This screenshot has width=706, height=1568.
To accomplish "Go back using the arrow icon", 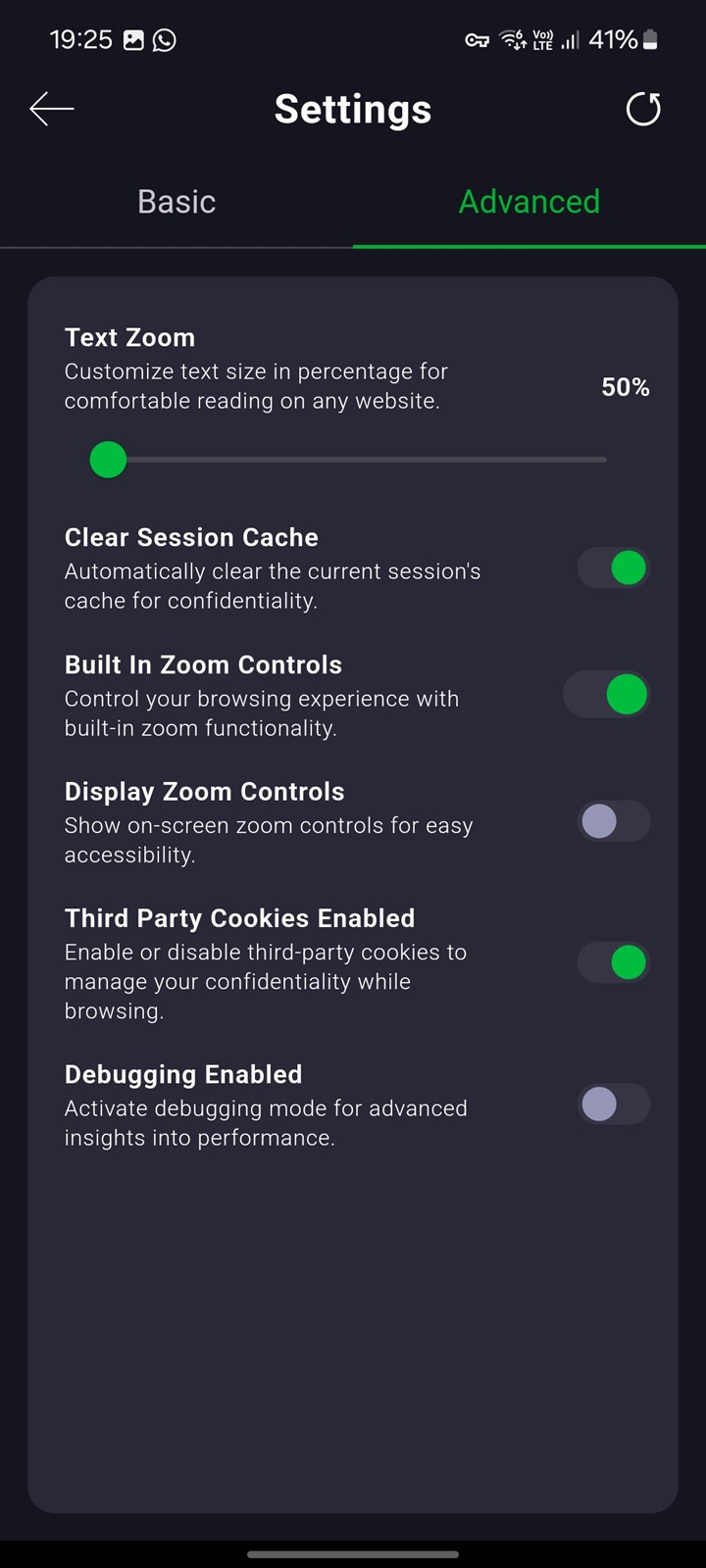I will click(52, 109).
